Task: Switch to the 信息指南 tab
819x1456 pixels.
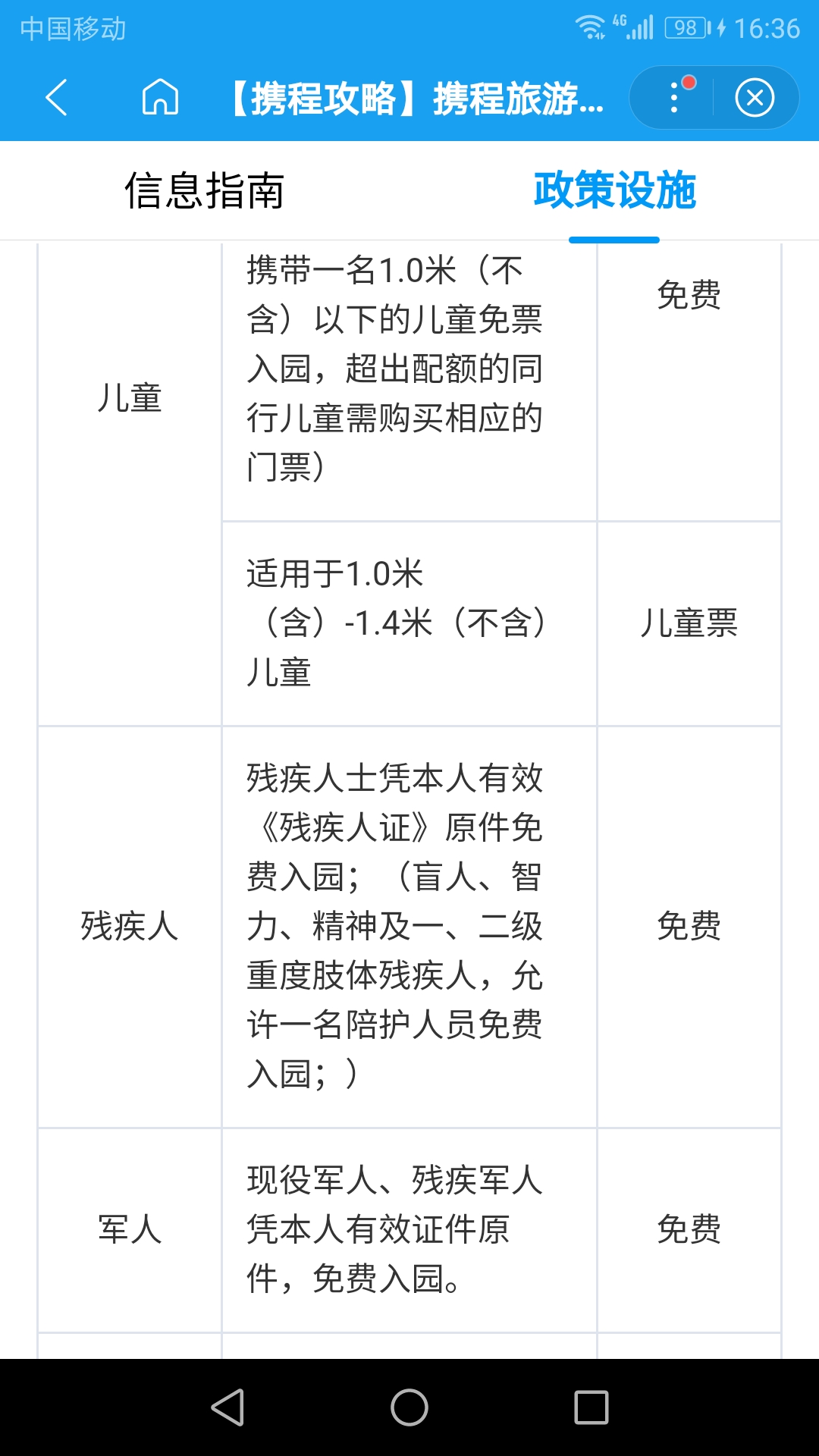Action: (x=205, y=190)
